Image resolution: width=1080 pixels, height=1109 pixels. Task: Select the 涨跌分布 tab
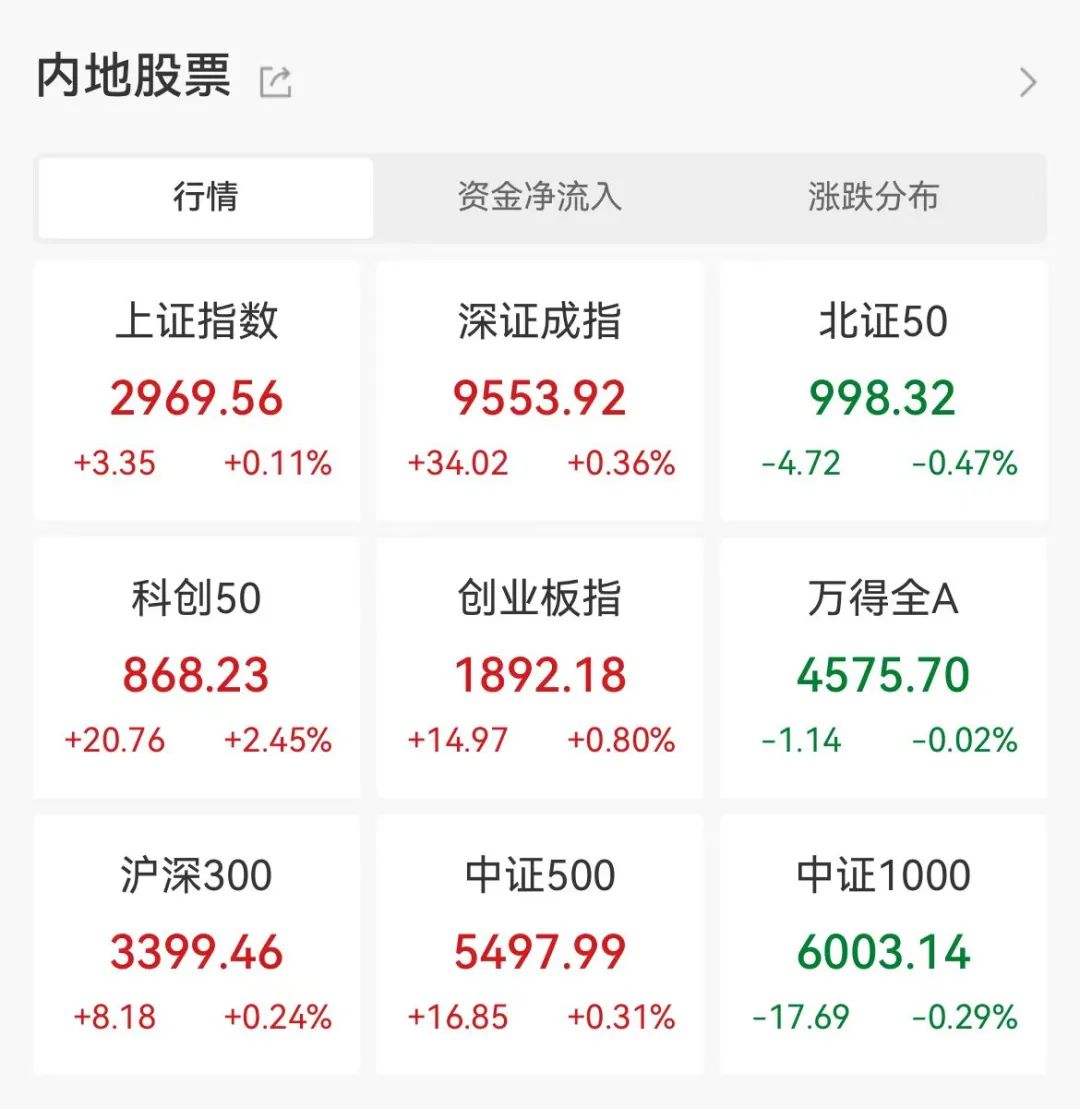pyautogui.click(x=873, y=197)
